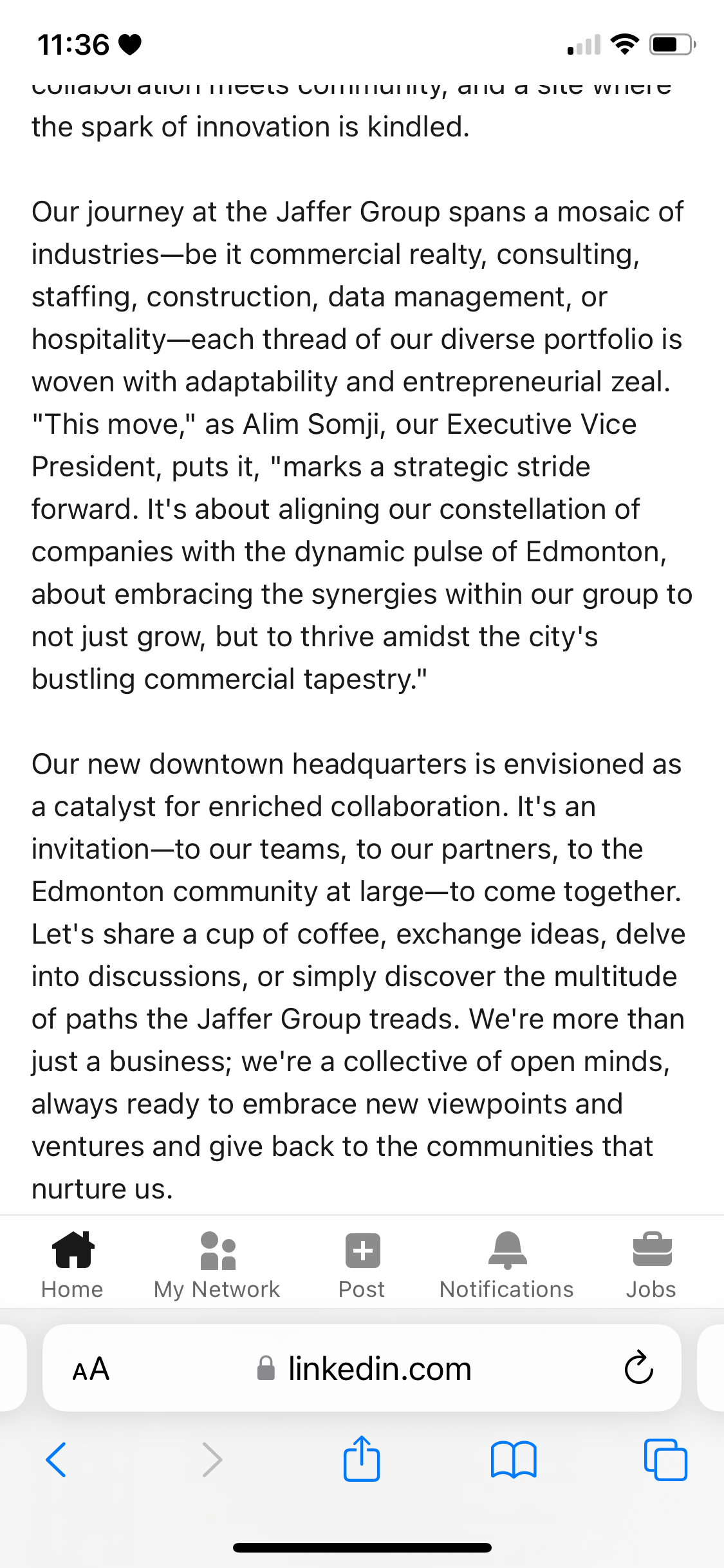This screenshot has width=724, height=1568.
Task: Open Safari bookmarks
Action: pos(513,1459)
